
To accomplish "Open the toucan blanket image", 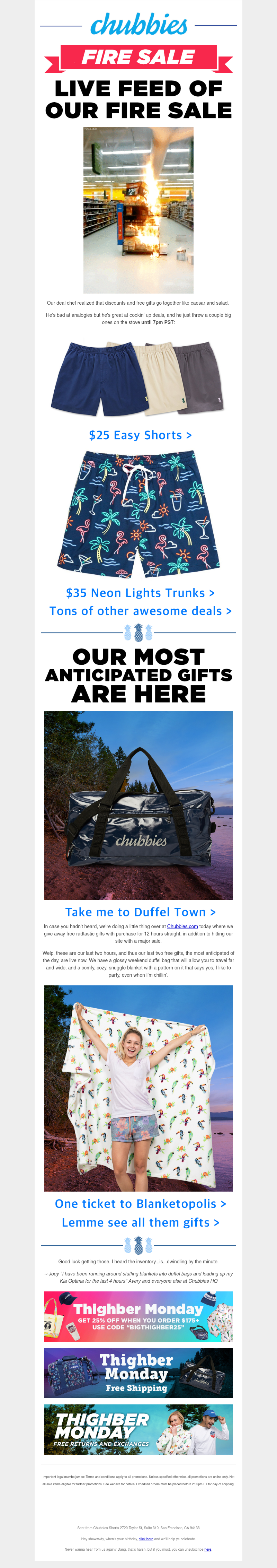I will point(138,1088).
